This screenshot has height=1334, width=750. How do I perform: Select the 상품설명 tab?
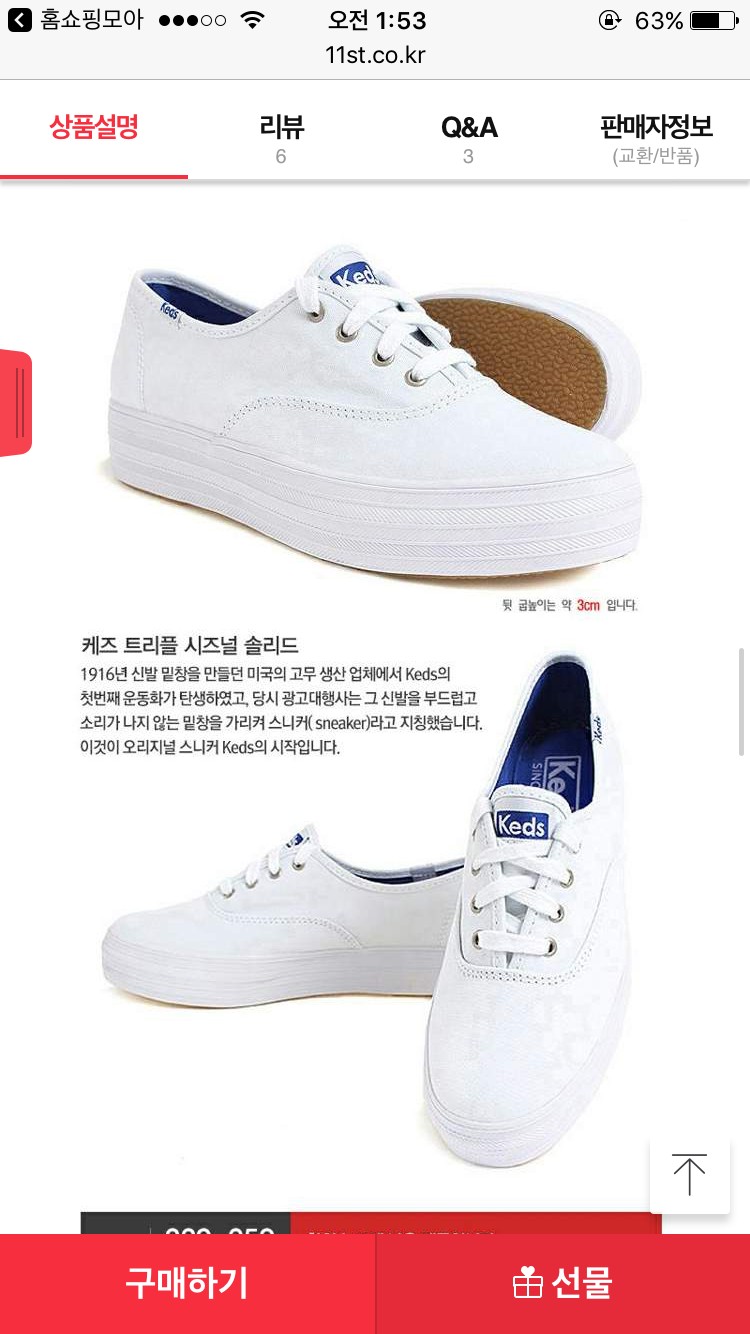coord(94,130)
